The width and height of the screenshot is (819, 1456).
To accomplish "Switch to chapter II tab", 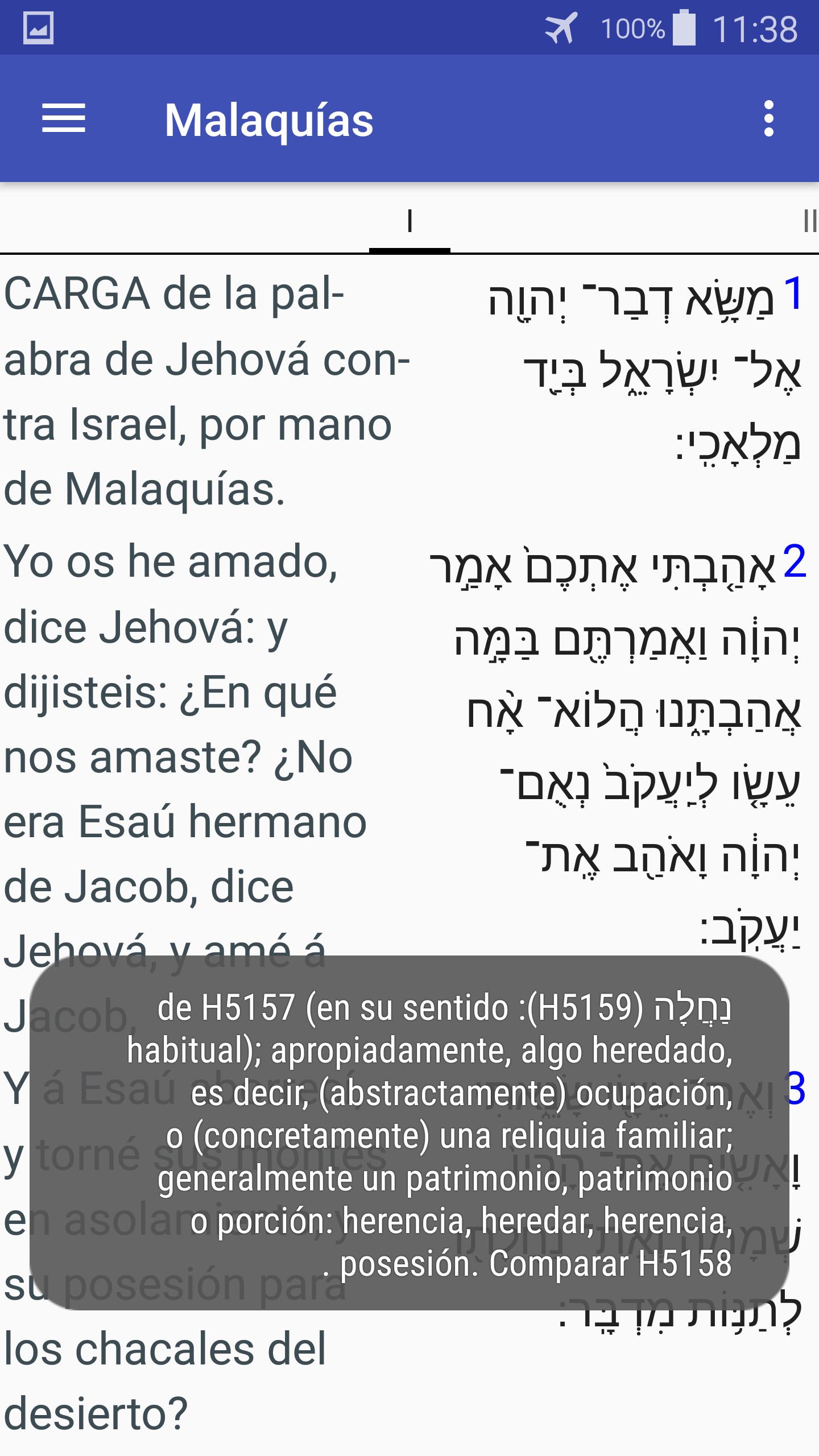I will coord(810,221).
